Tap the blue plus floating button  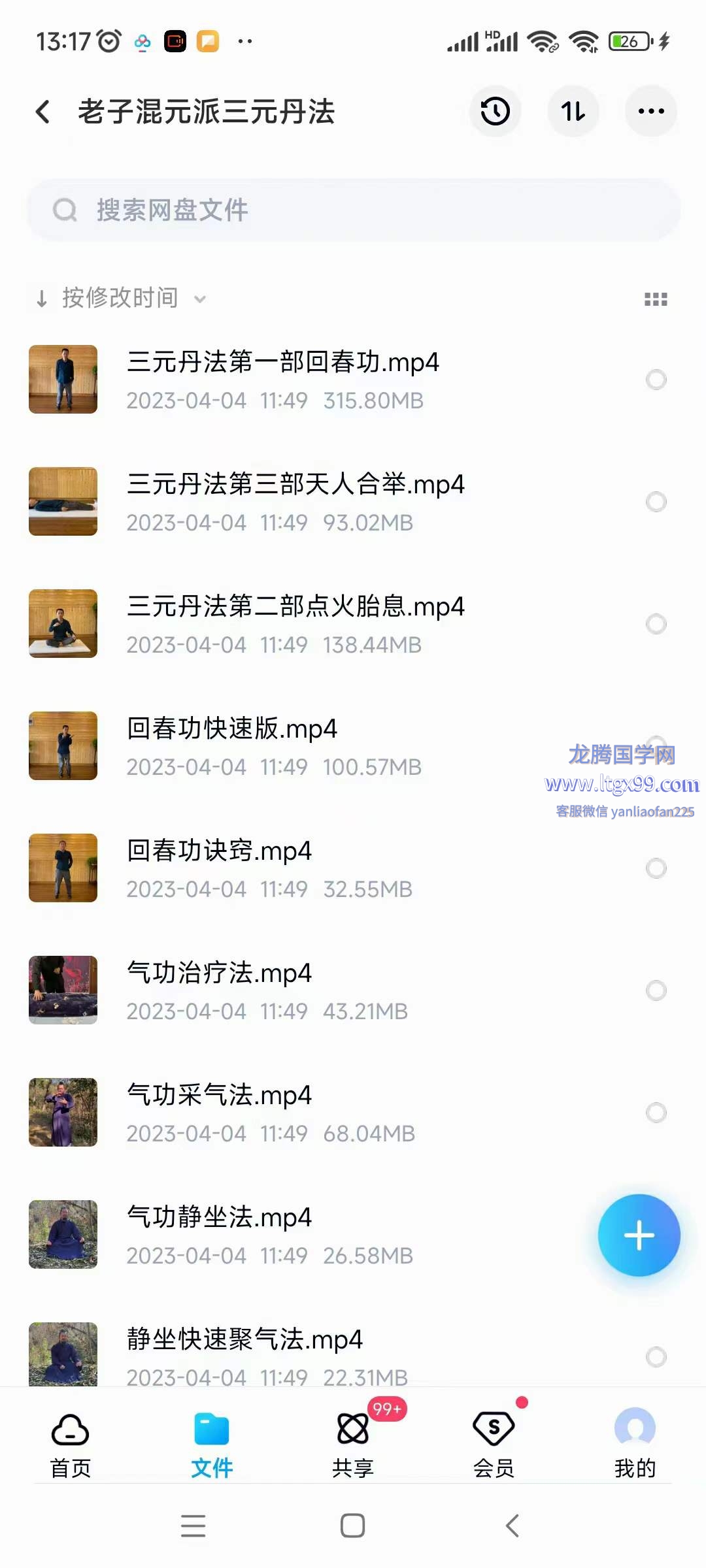(639, 1235)
